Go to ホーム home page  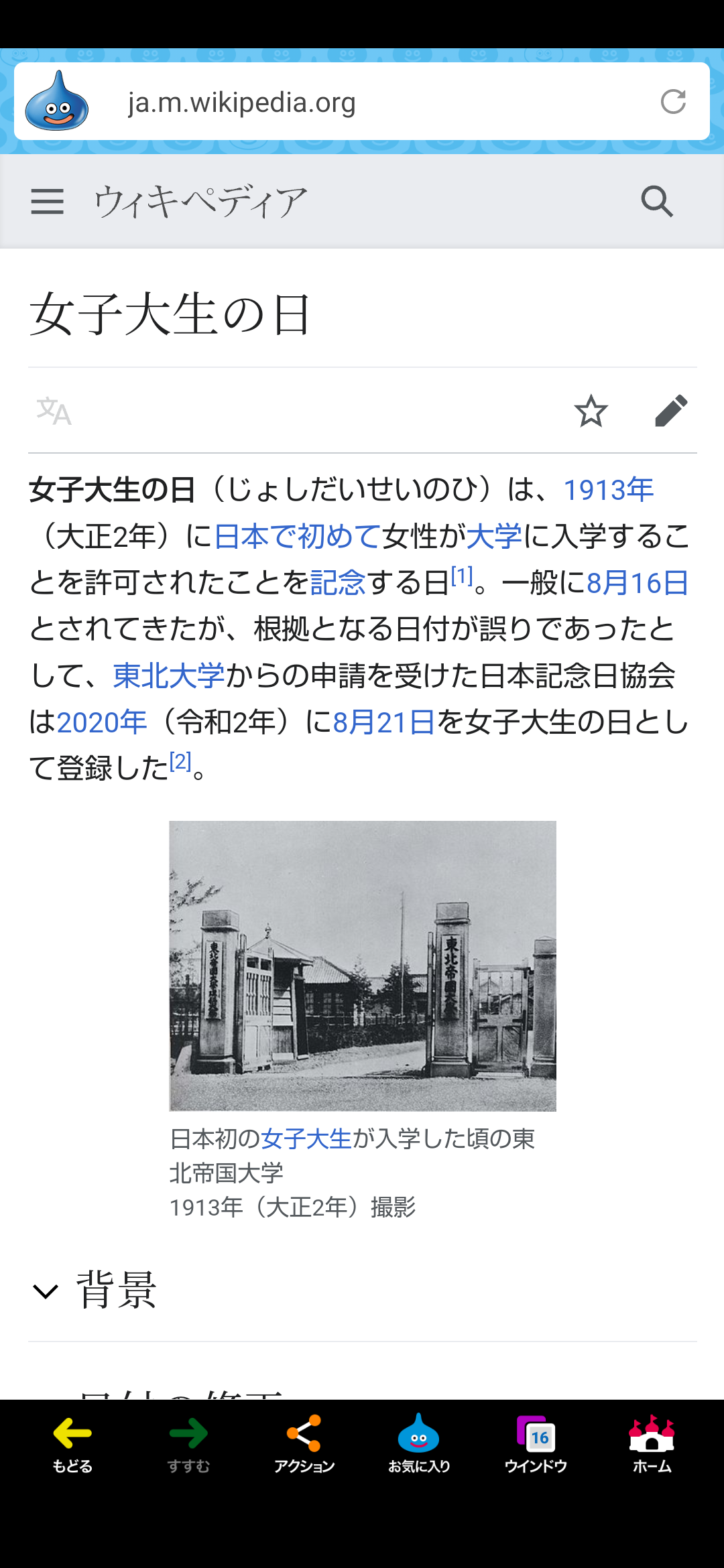coord(652,1444)
